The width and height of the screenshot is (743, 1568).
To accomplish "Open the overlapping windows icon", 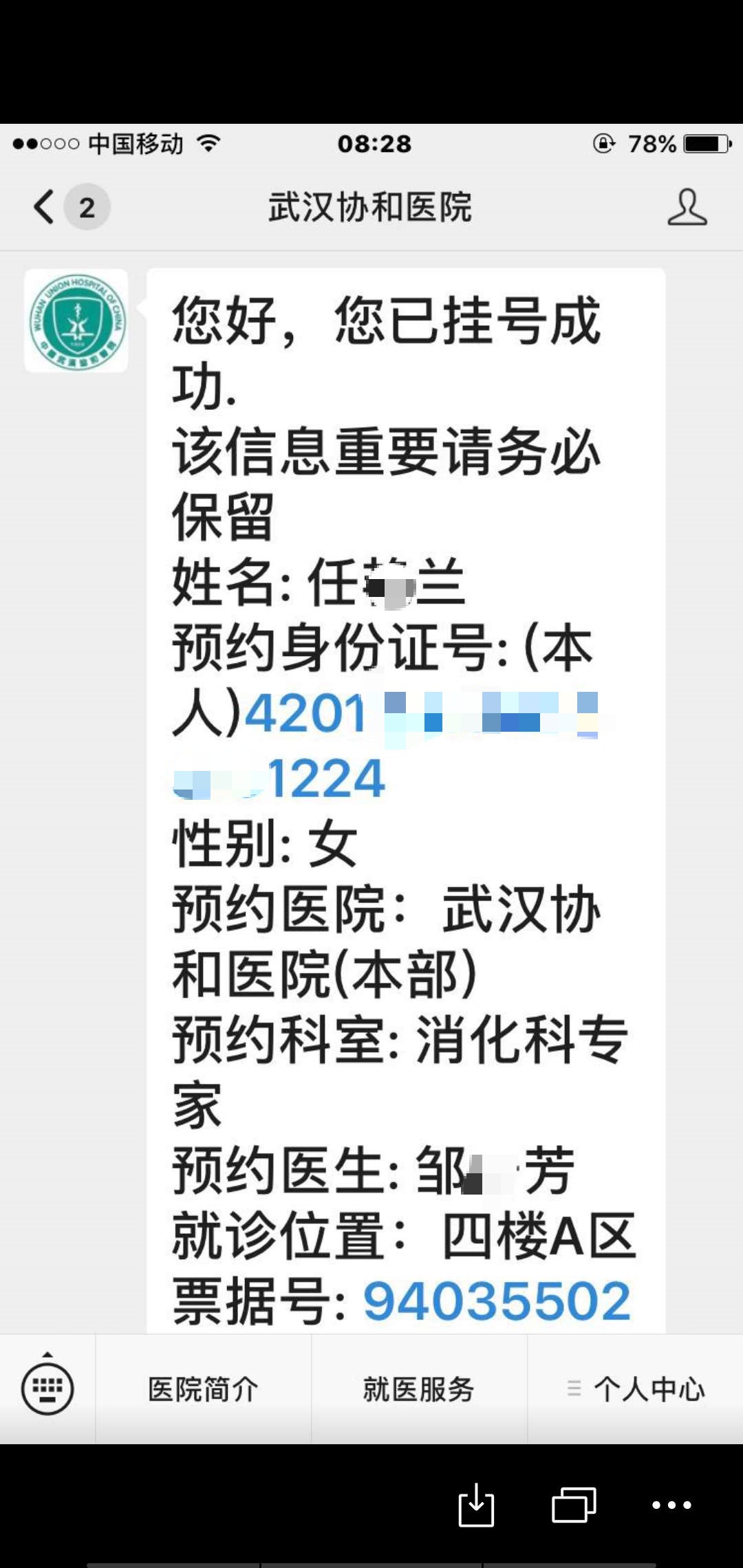I will click(574, 1505).
